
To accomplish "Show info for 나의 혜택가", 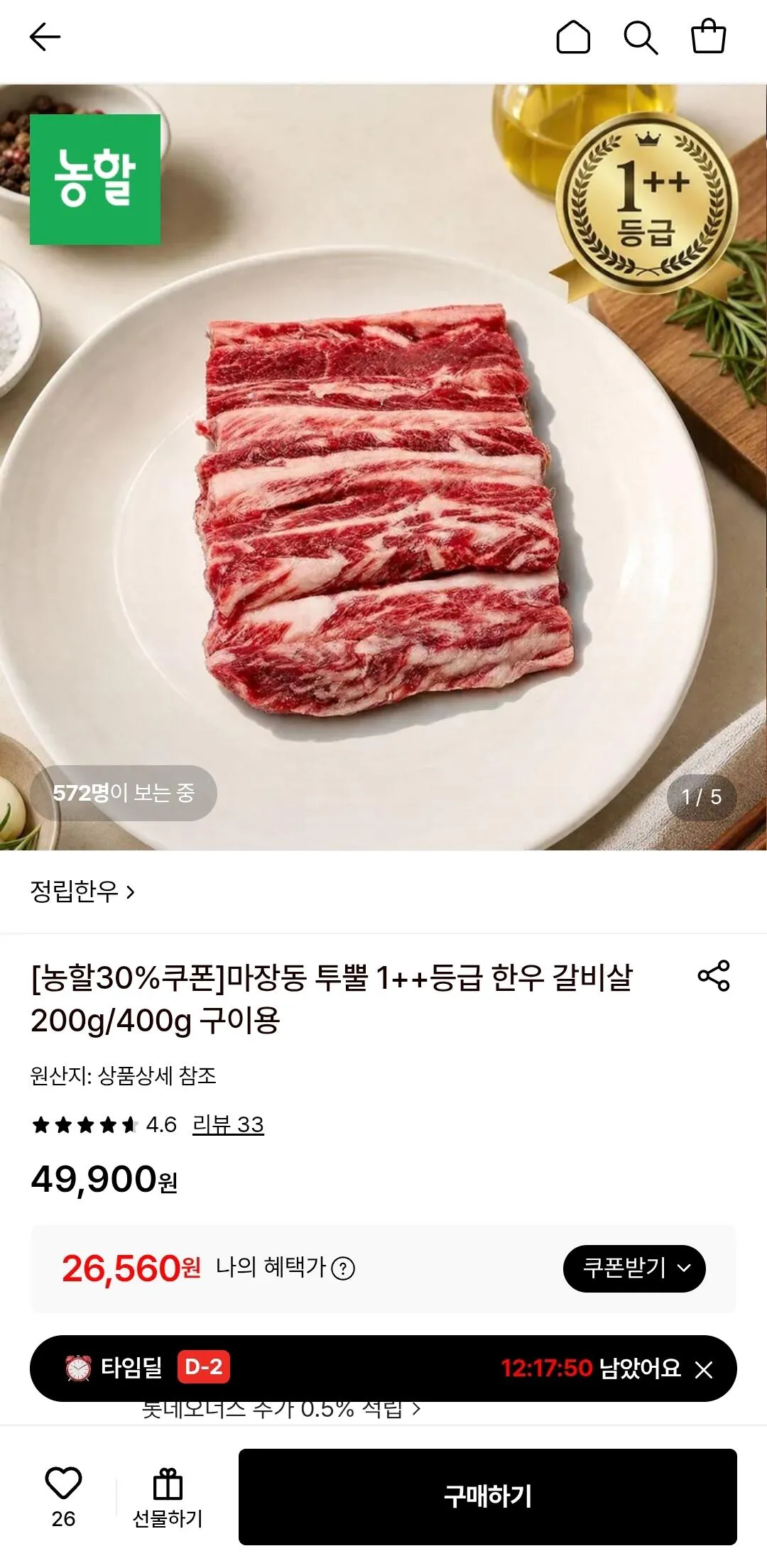I will pyautogui.click(x=343, y=1268).
